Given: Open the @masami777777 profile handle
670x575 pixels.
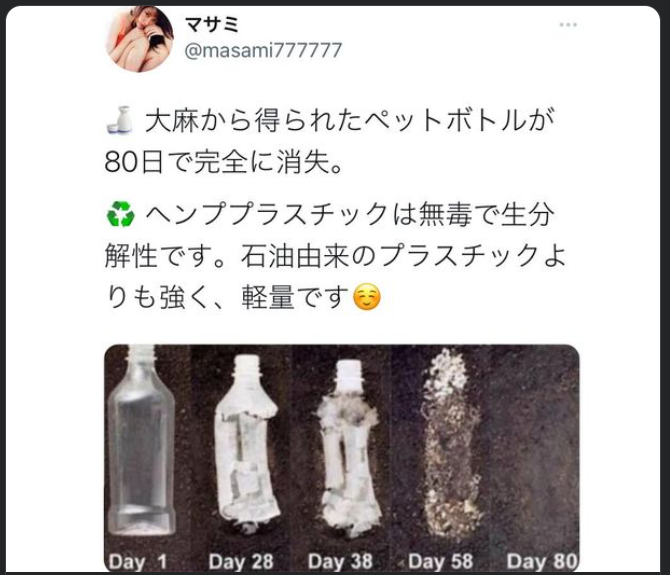Looking at the screenshot, I should (x=264, y=49).
